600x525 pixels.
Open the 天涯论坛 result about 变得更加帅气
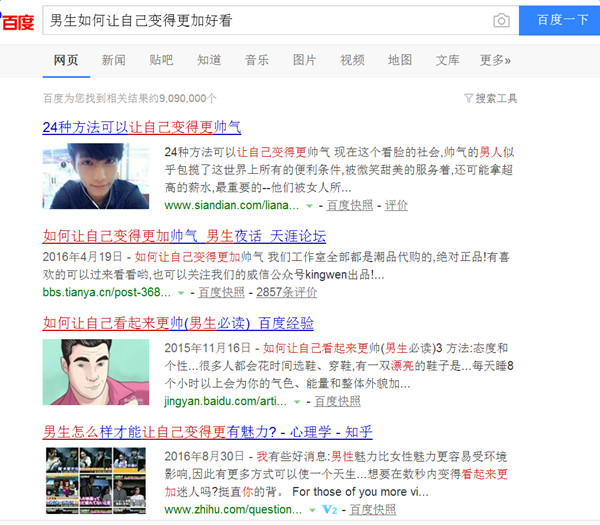pos(184,237)
